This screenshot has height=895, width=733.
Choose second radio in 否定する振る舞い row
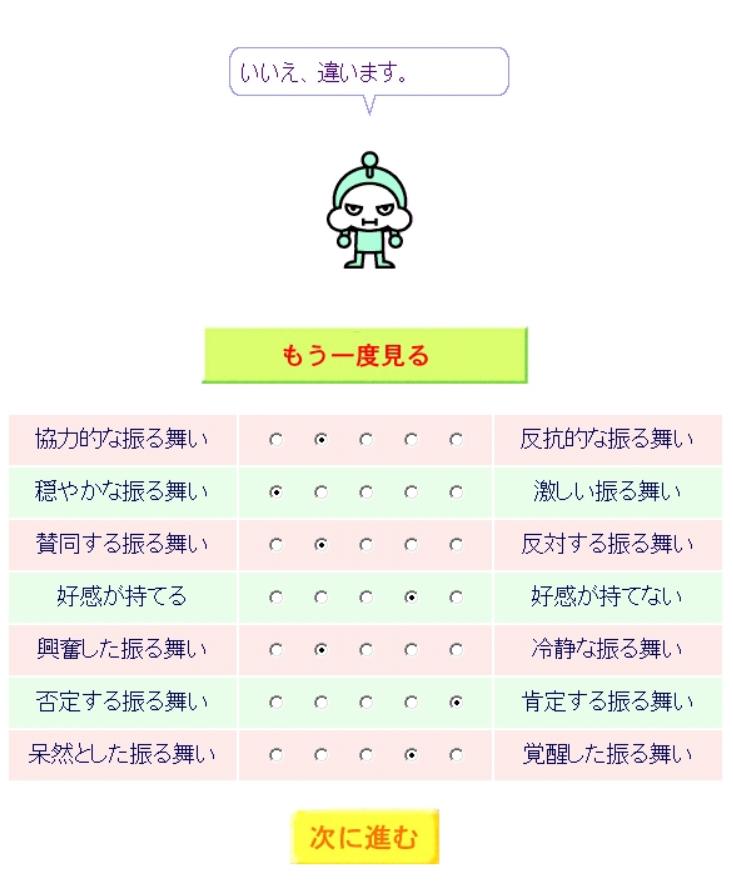321,702
